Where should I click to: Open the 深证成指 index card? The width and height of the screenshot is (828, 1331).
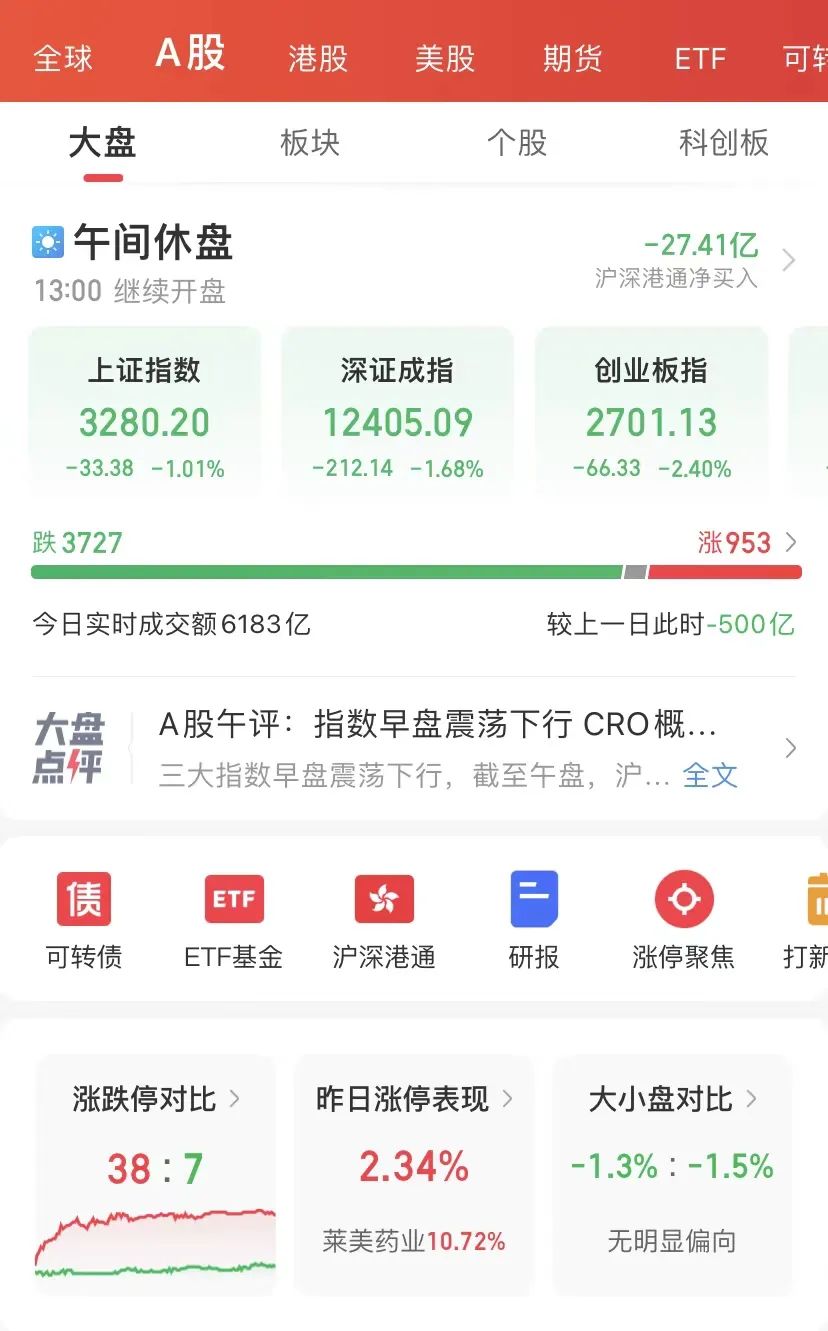[398, 415]
